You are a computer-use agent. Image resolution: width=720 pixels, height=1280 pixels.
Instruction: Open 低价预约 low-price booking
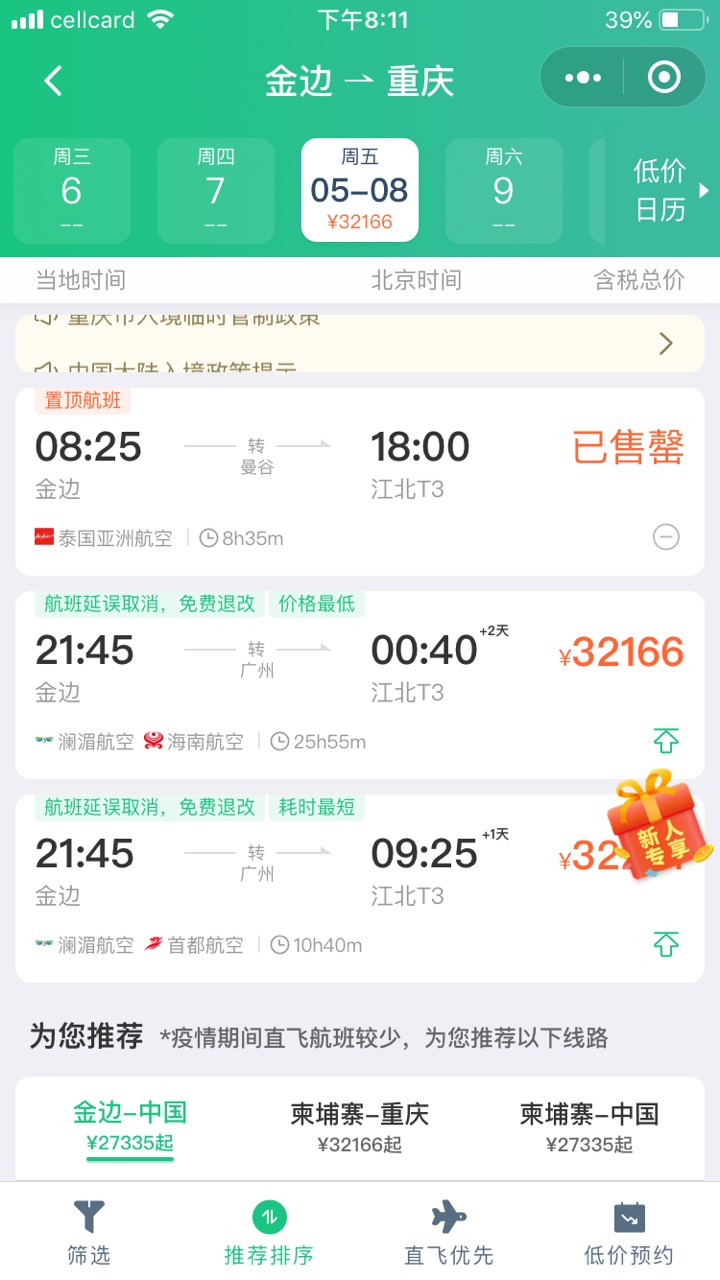629,1232
